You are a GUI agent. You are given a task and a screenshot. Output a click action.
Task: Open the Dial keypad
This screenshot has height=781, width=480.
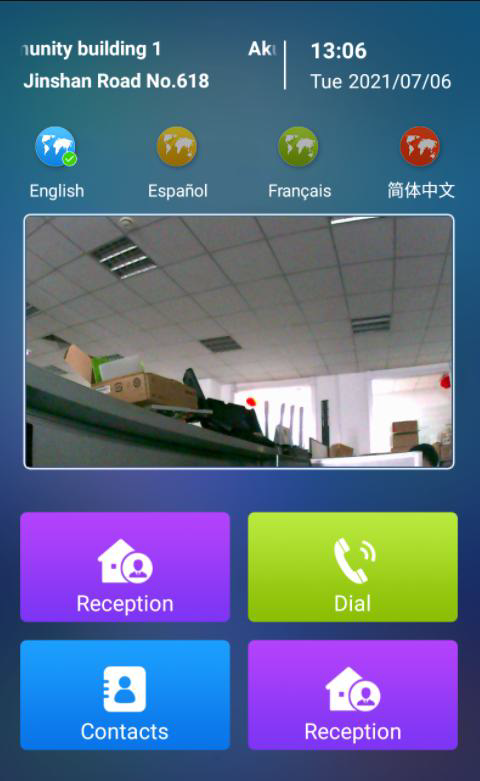click(353, 567)
